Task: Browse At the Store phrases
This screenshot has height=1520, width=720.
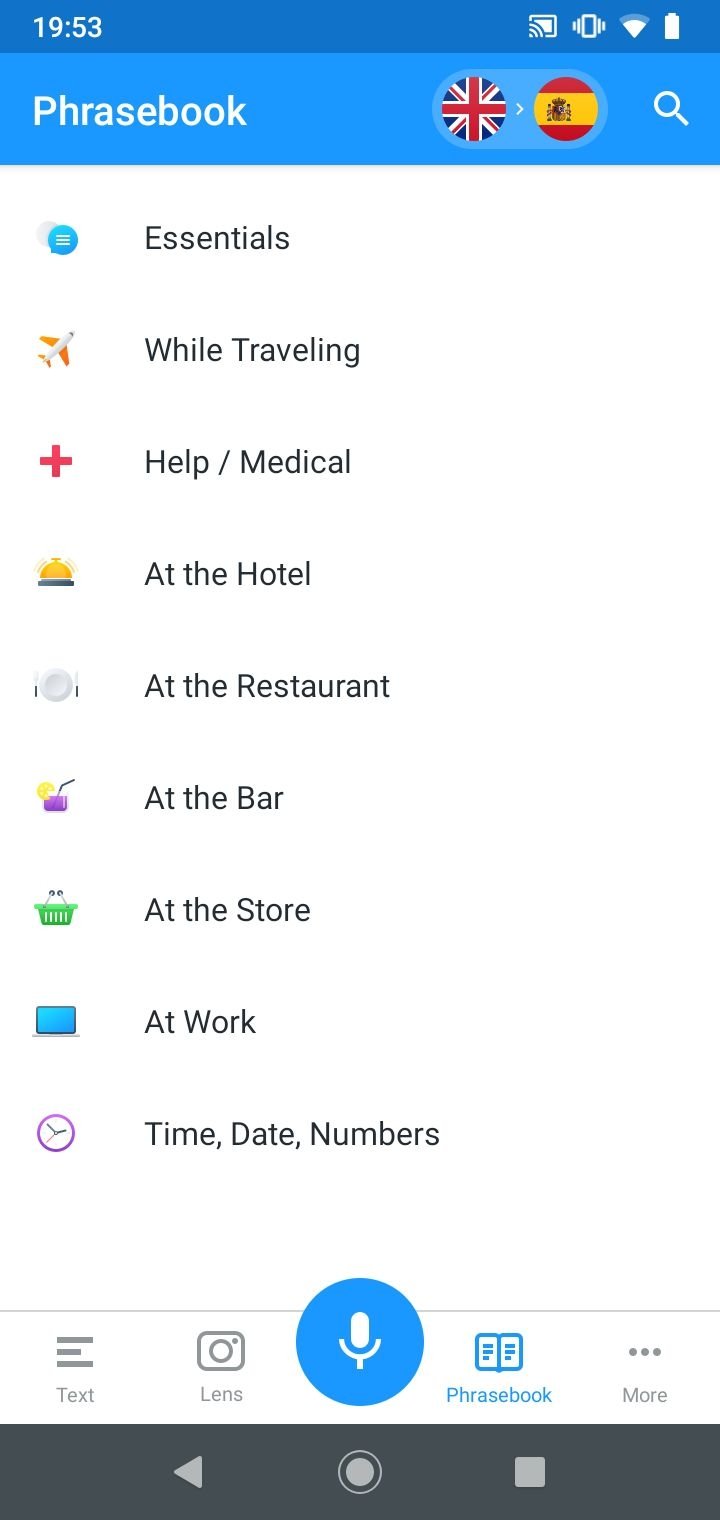Action: click(360, 910)
